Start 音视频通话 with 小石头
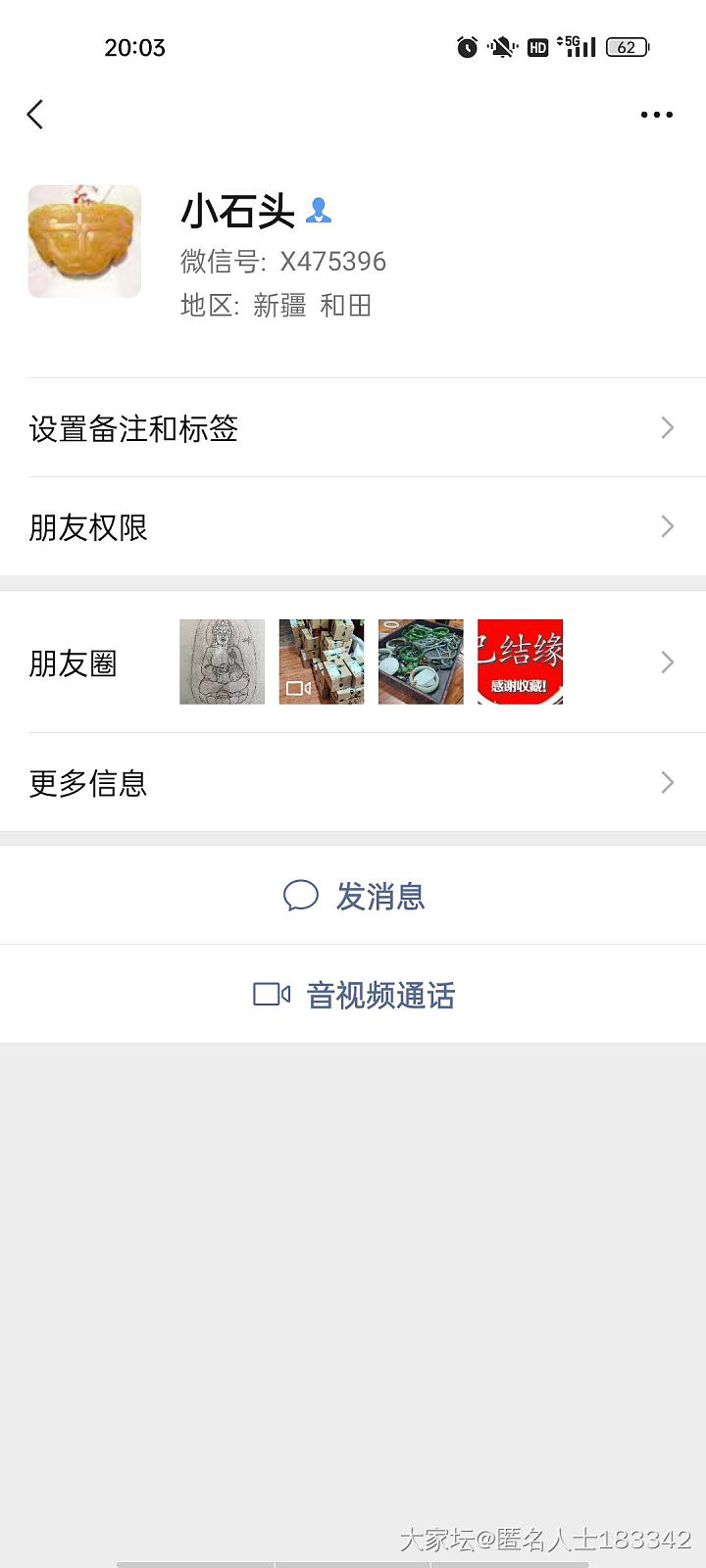The width and height of the screenshot is (706, 1568). click(x=354, y=995)
